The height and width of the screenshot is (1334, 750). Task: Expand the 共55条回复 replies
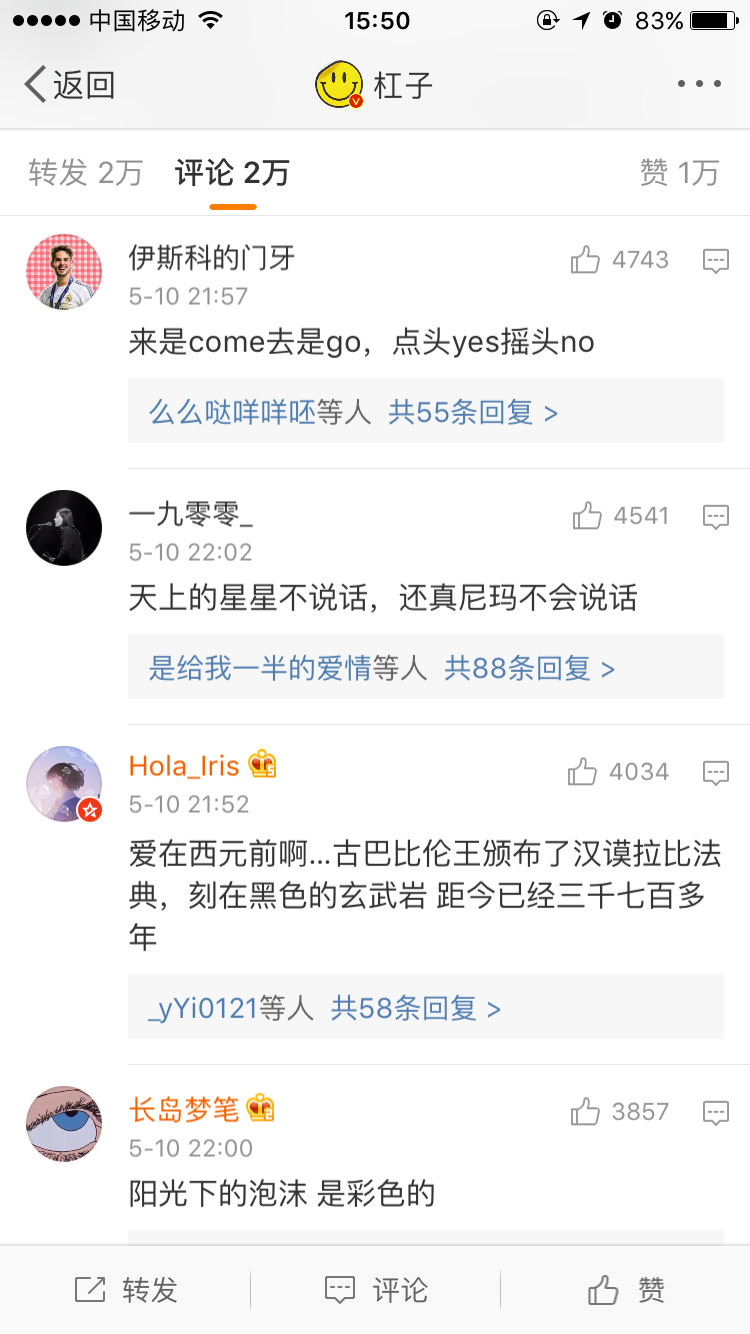(472, 411)
